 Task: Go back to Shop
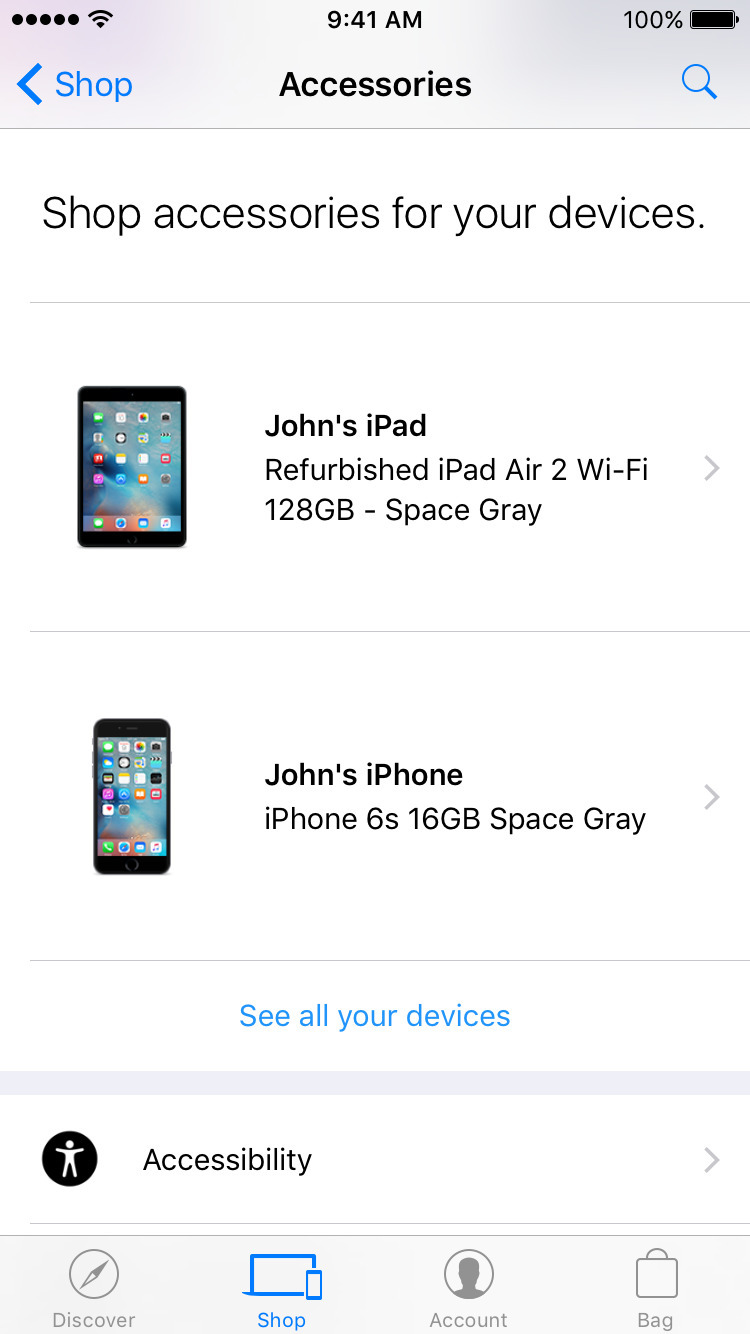click(x=75, y=85)
